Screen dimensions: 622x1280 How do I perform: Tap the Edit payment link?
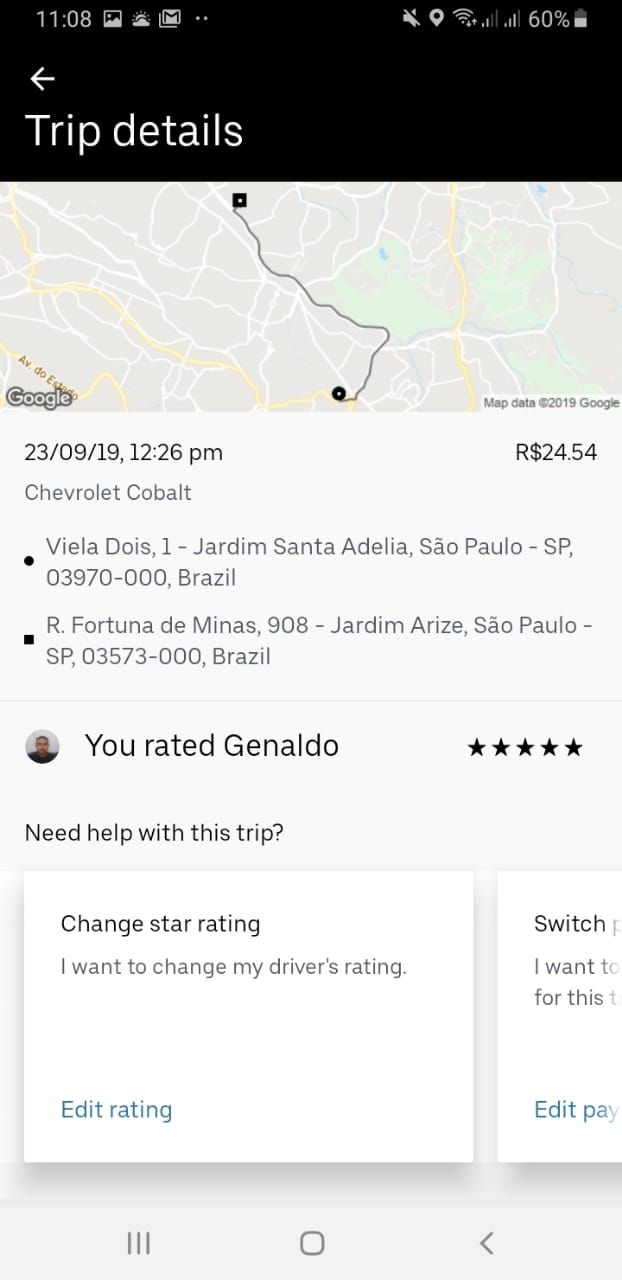tap(577, 1109)
